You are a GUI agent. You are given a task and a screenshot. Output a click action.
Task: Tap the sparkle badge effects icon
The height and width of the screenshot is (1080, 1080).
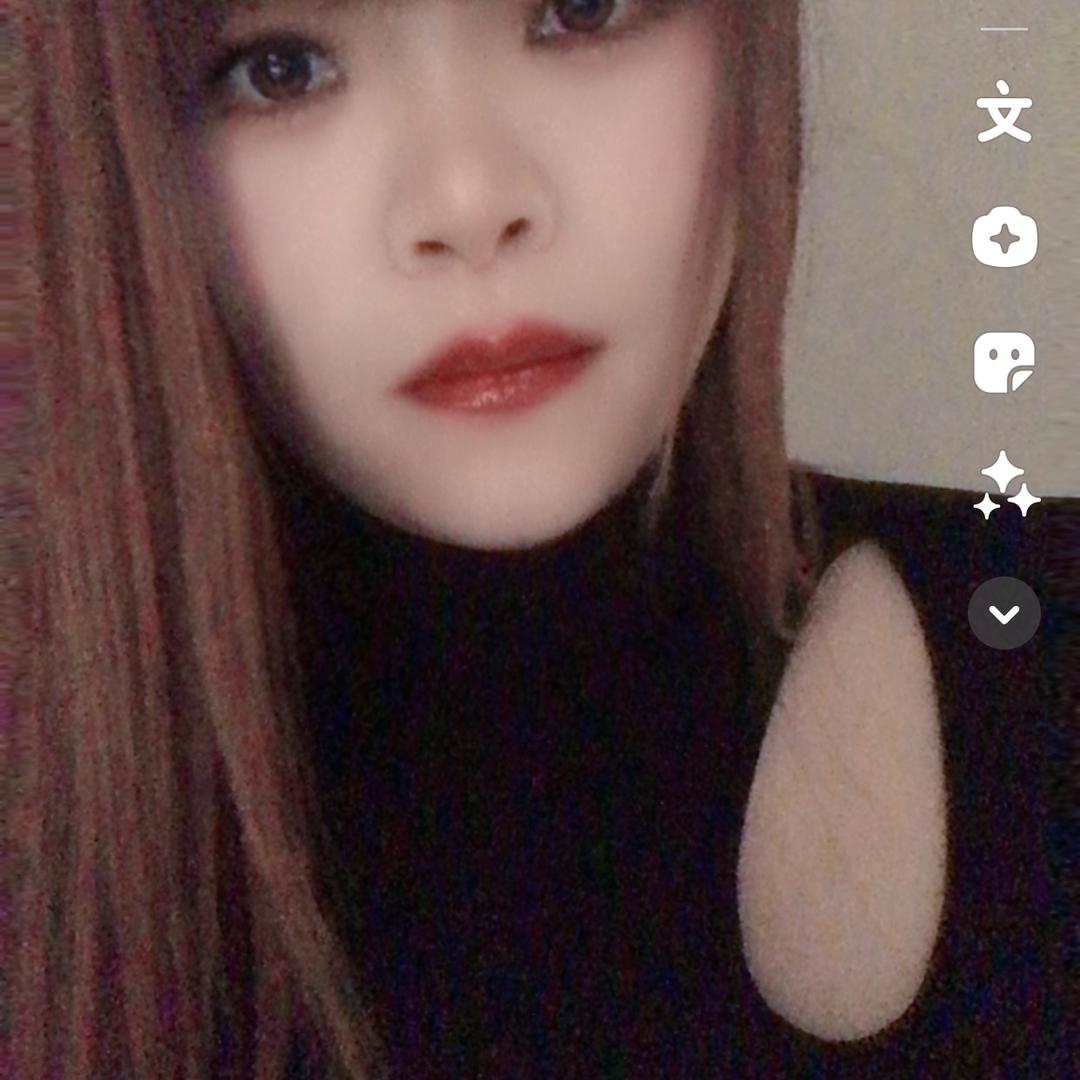[x=1004, y=237]
